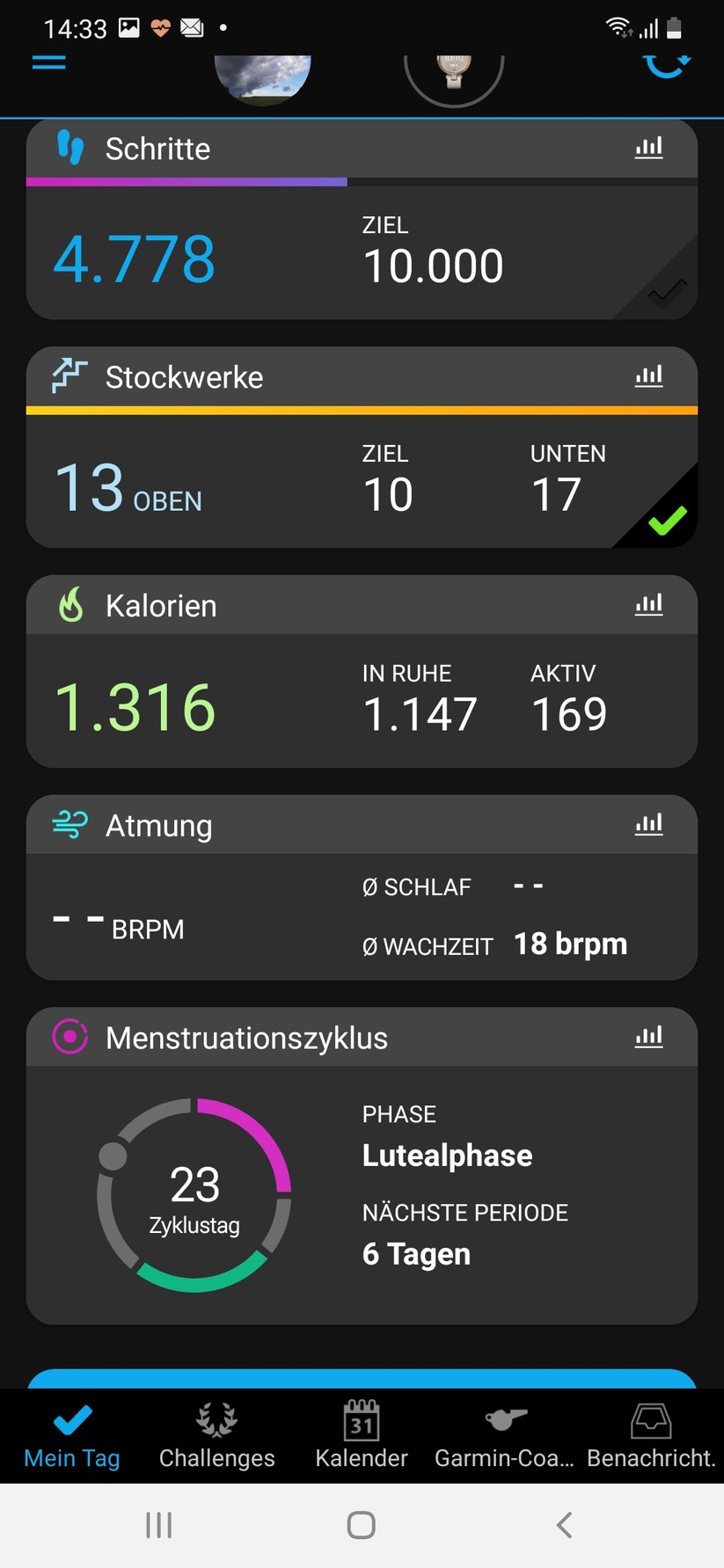View the chart for Kalorien

pyautogui.click(x=649, y=605)
